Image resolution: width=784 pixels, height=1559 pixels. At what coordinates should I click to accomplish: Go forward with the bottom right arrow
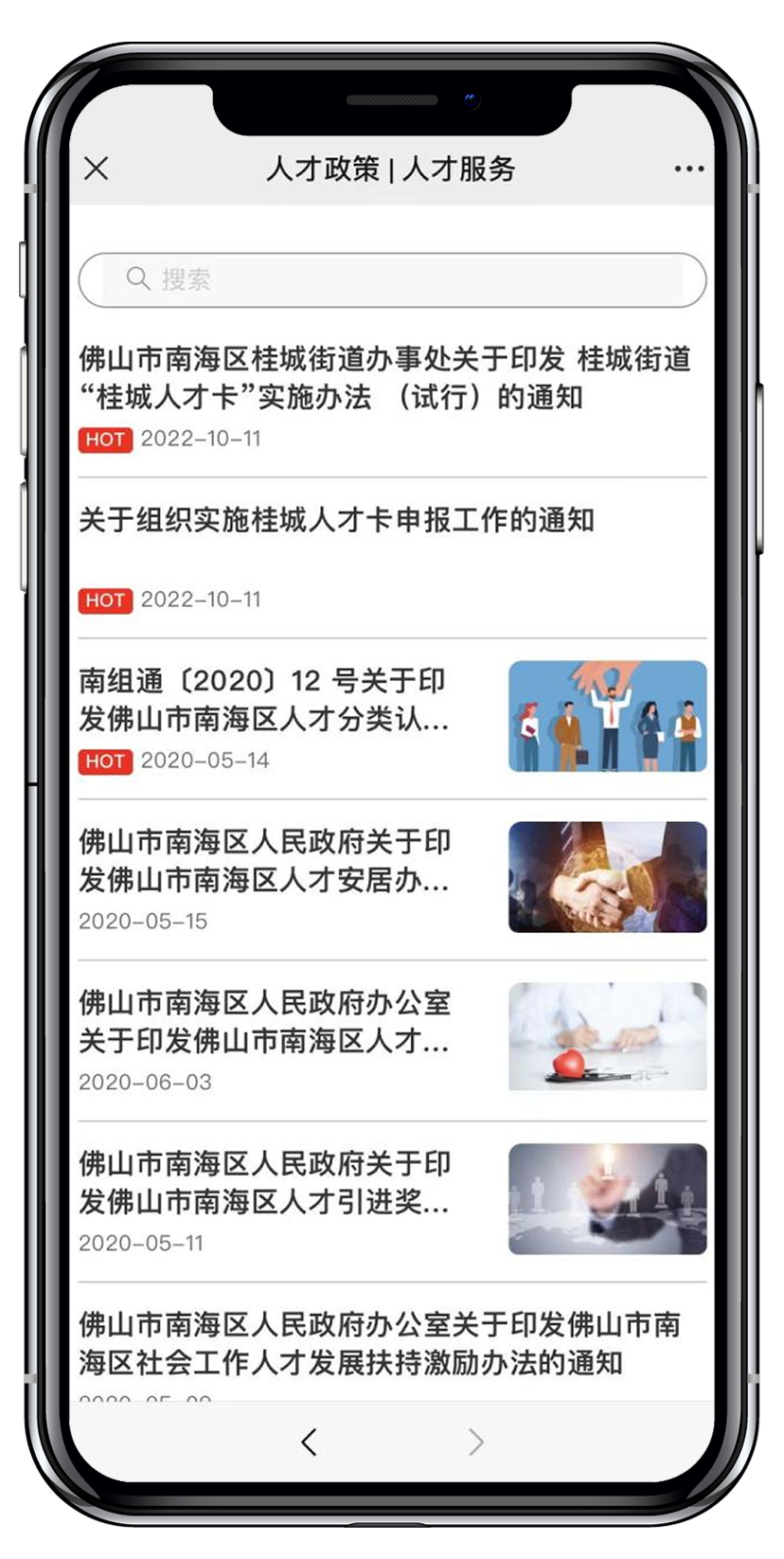coord(475,1443)
